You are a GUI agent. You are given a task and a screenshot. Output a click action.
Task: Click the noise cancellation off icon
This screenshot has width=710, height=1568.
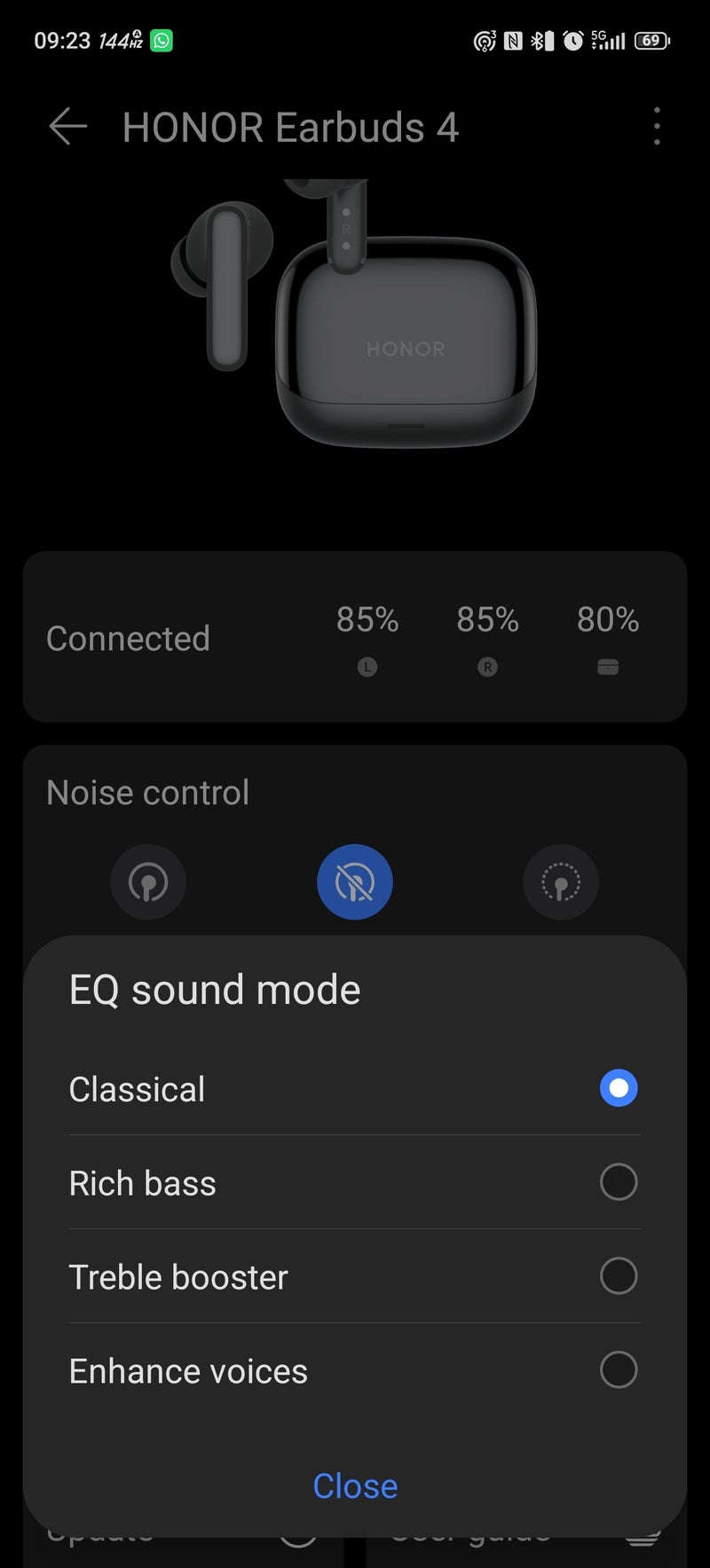coord(355,882)
